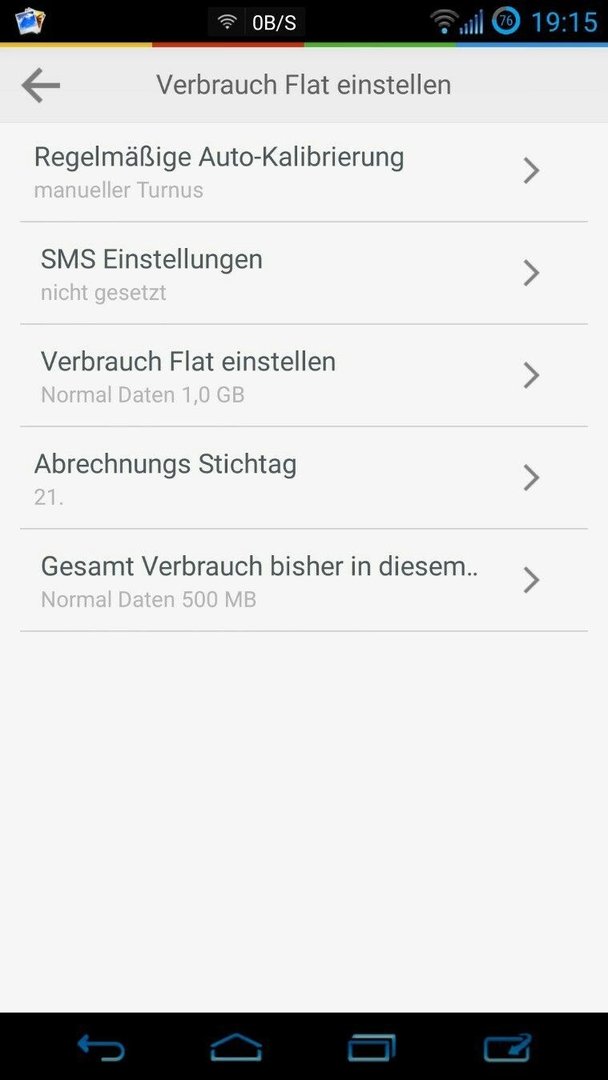Open Gesamt Verbrauch bisher in diesem
Viewport: 608px width, 1080px height.
[x=304, y=580]
